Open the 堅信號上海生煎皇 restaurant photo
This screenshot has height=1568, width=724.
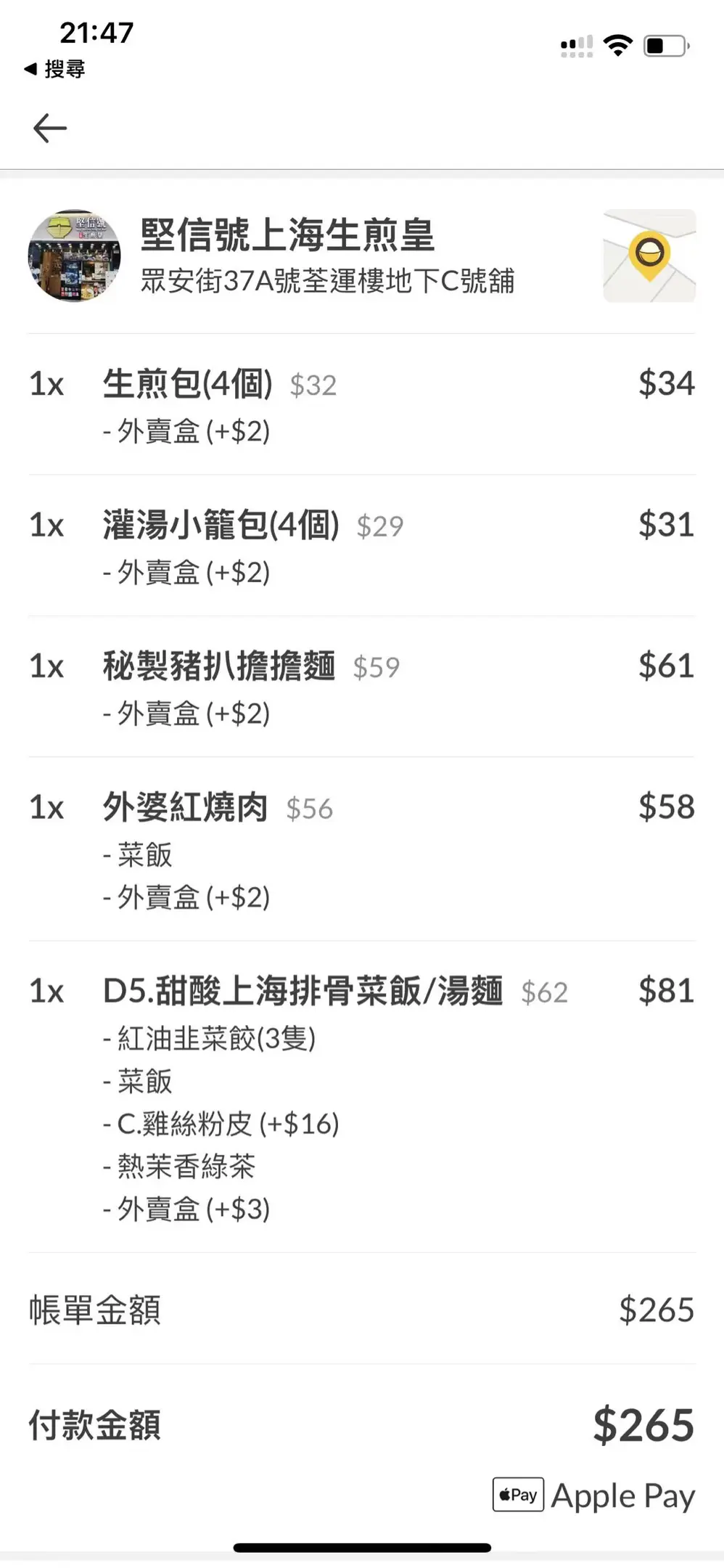tap(74, 256)
